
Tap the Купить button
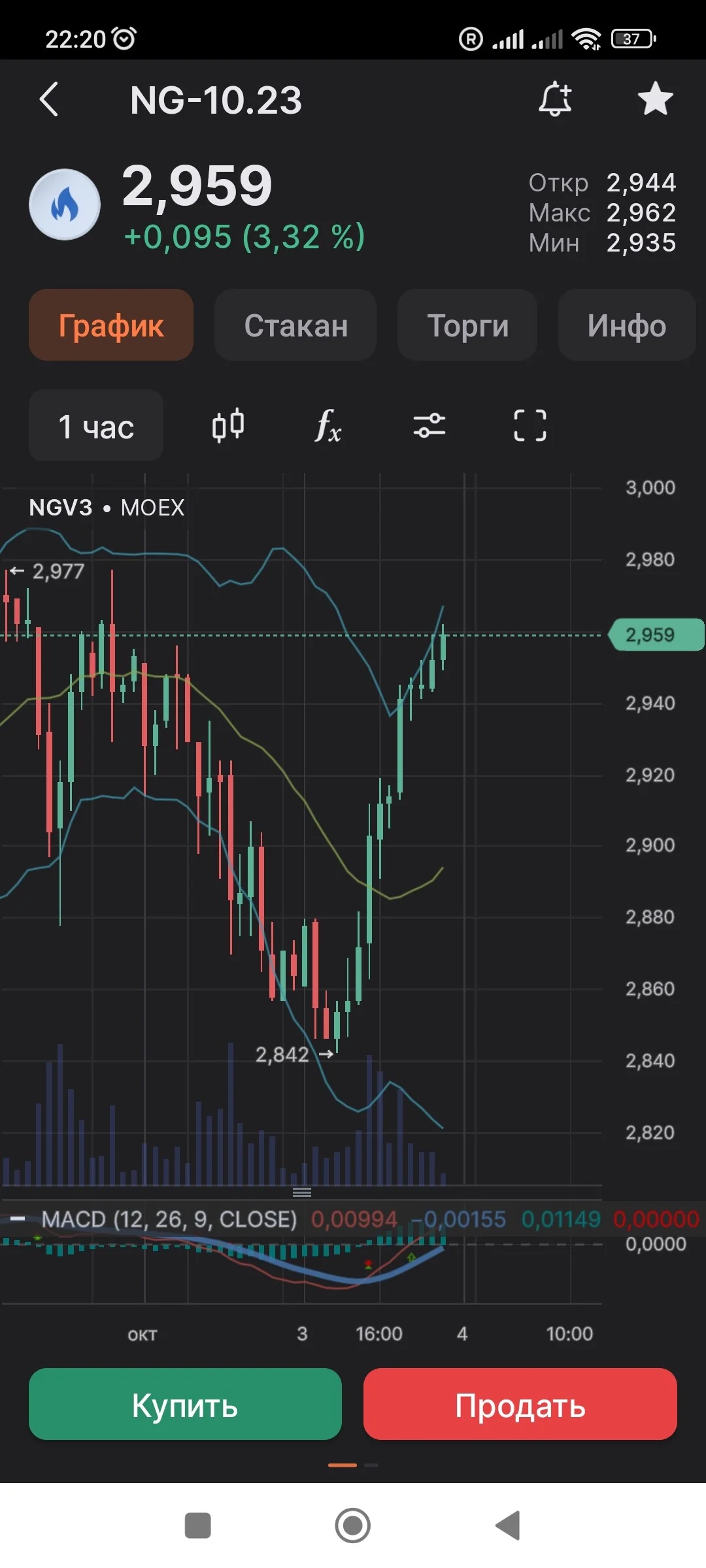pyautogui.click(x=185, y=1404)
